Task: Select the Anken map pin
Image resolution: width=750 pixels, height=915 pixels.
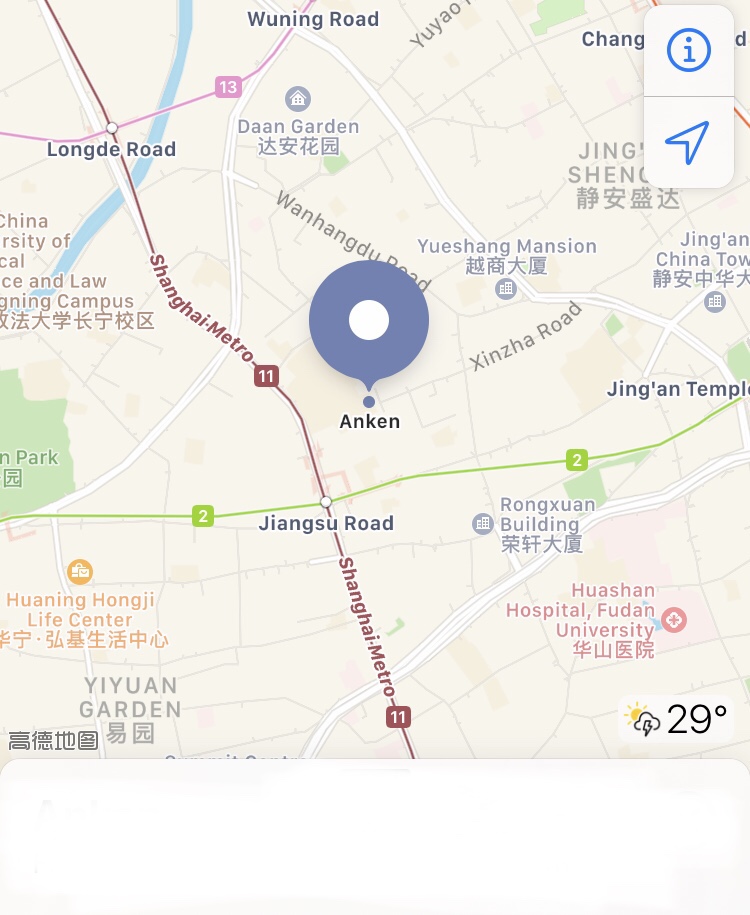Action: pos(369,320)
